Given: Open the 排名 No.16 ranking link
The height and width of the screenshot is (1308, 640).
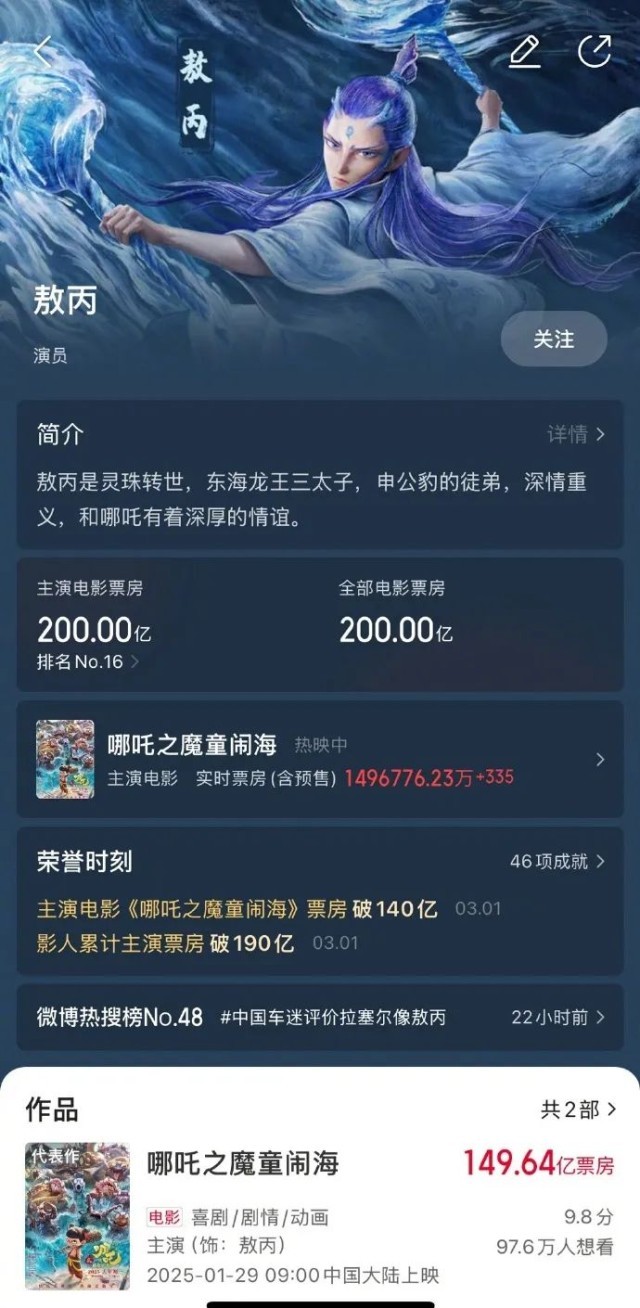Looking at the screenshot, I should tap(88, 662).
